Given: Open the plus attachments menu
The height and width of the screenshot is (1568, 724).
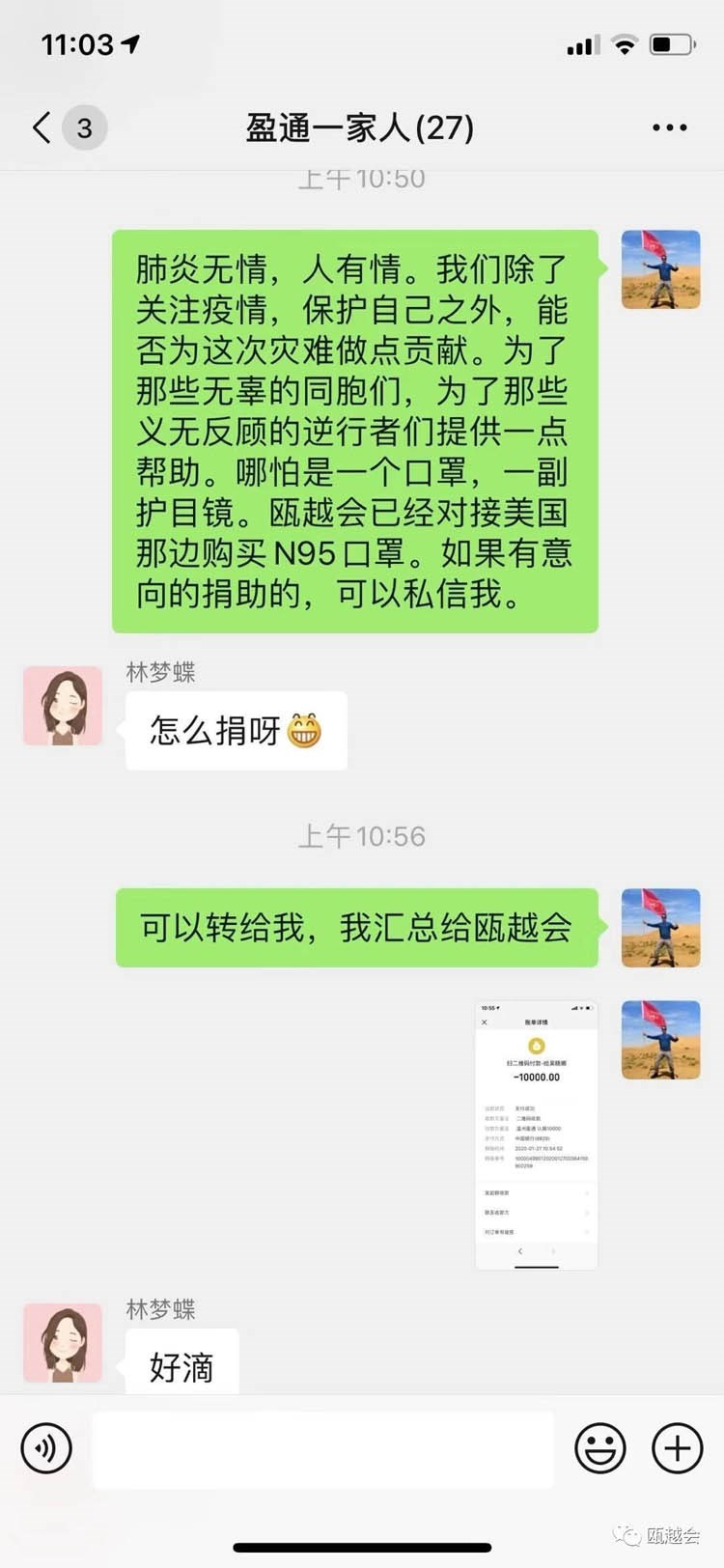Looking at the screenshot, I should (678, 1448).
